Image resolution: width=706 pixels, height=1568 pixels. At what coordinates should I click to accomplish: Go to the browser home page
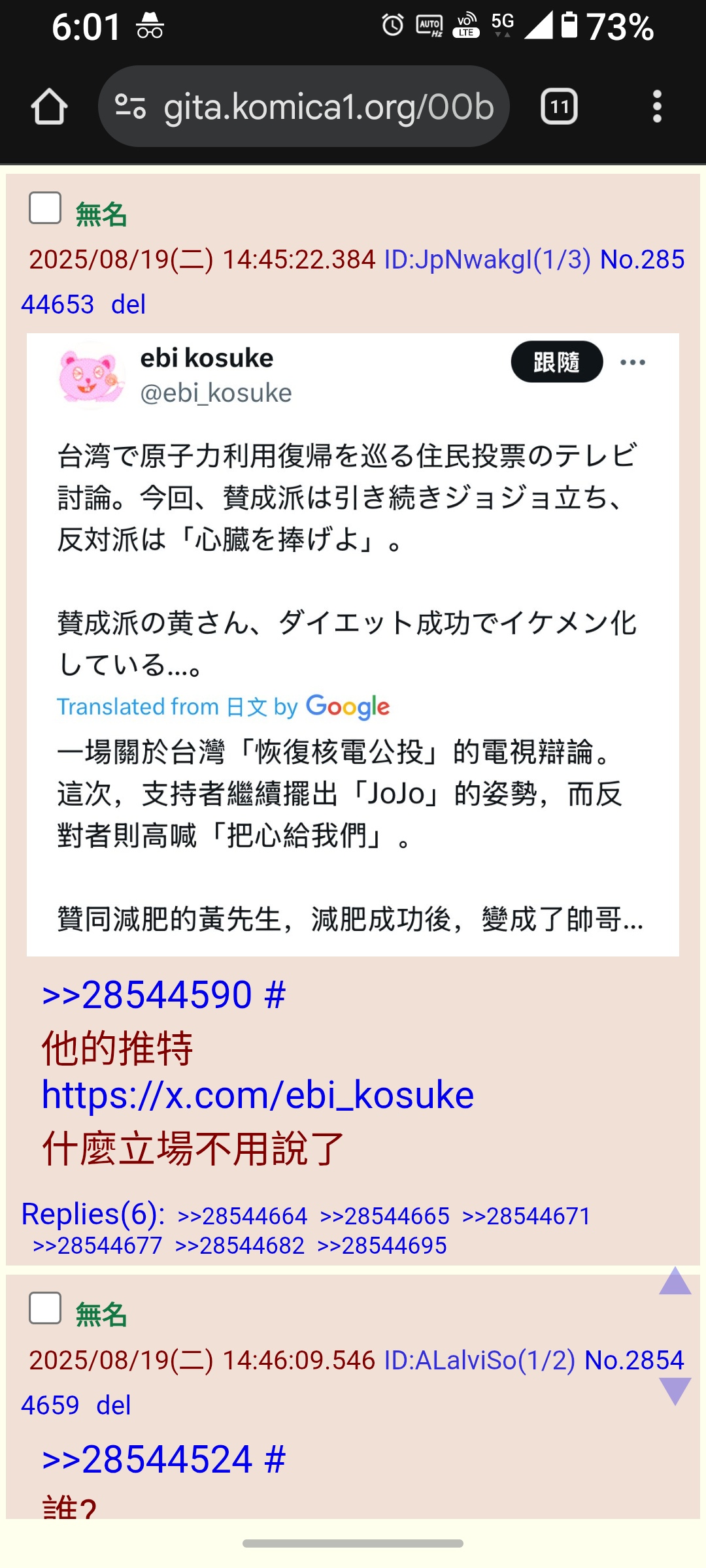point(49,106)
